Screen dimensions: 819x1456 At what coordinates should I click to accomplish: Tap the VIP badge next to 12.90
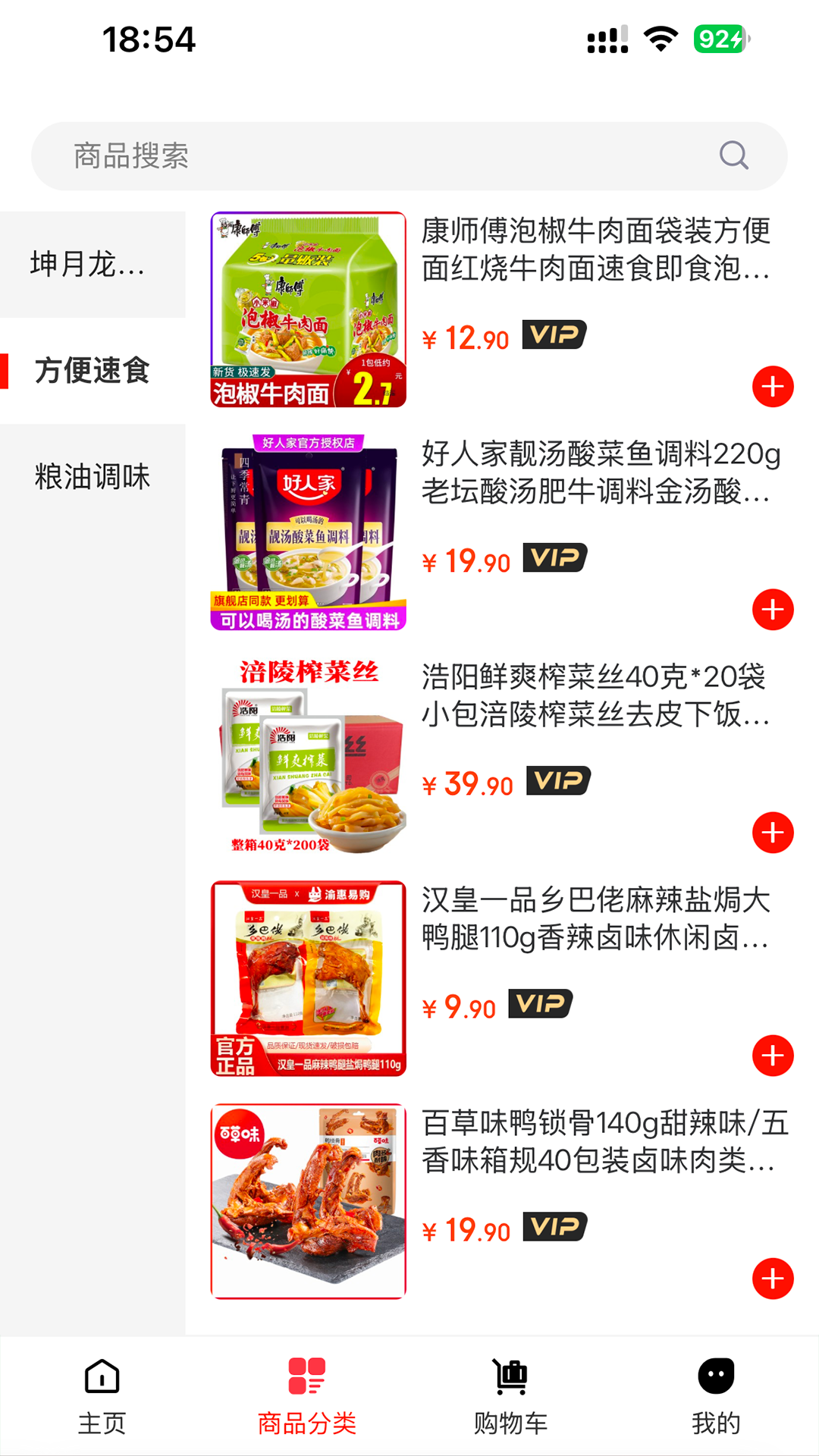coord(553,336)
